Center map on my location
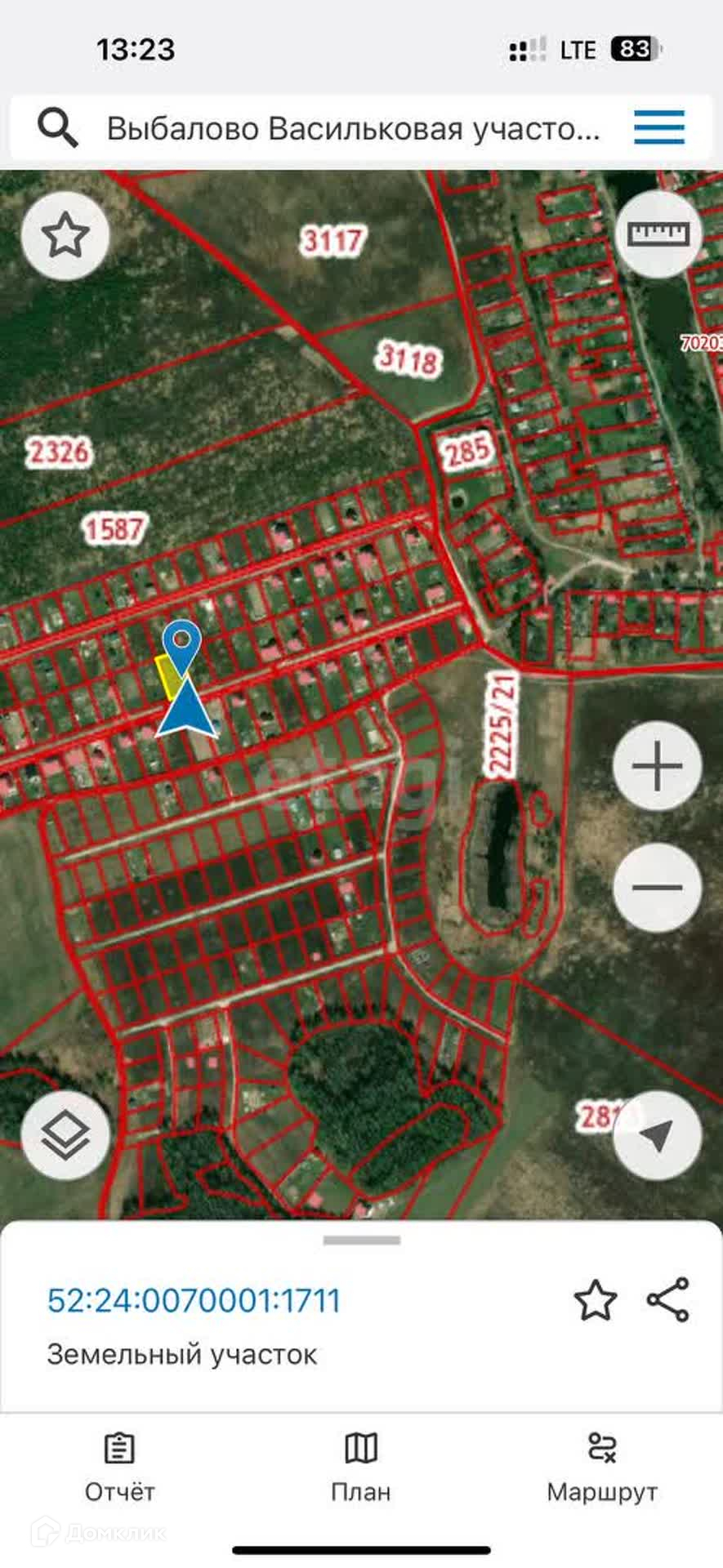 tap(658, 1134)
